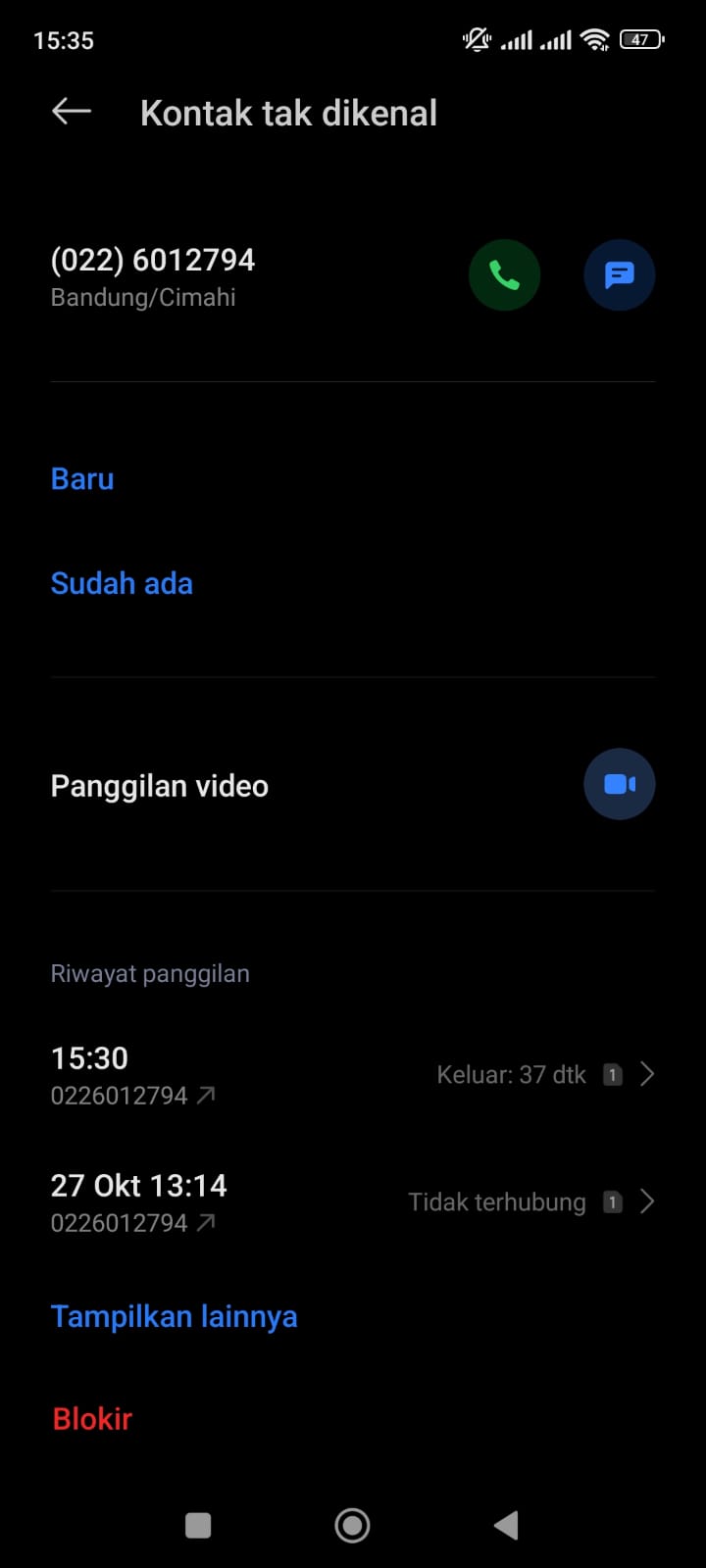Return to the home screen

(x=352, y=1525)
